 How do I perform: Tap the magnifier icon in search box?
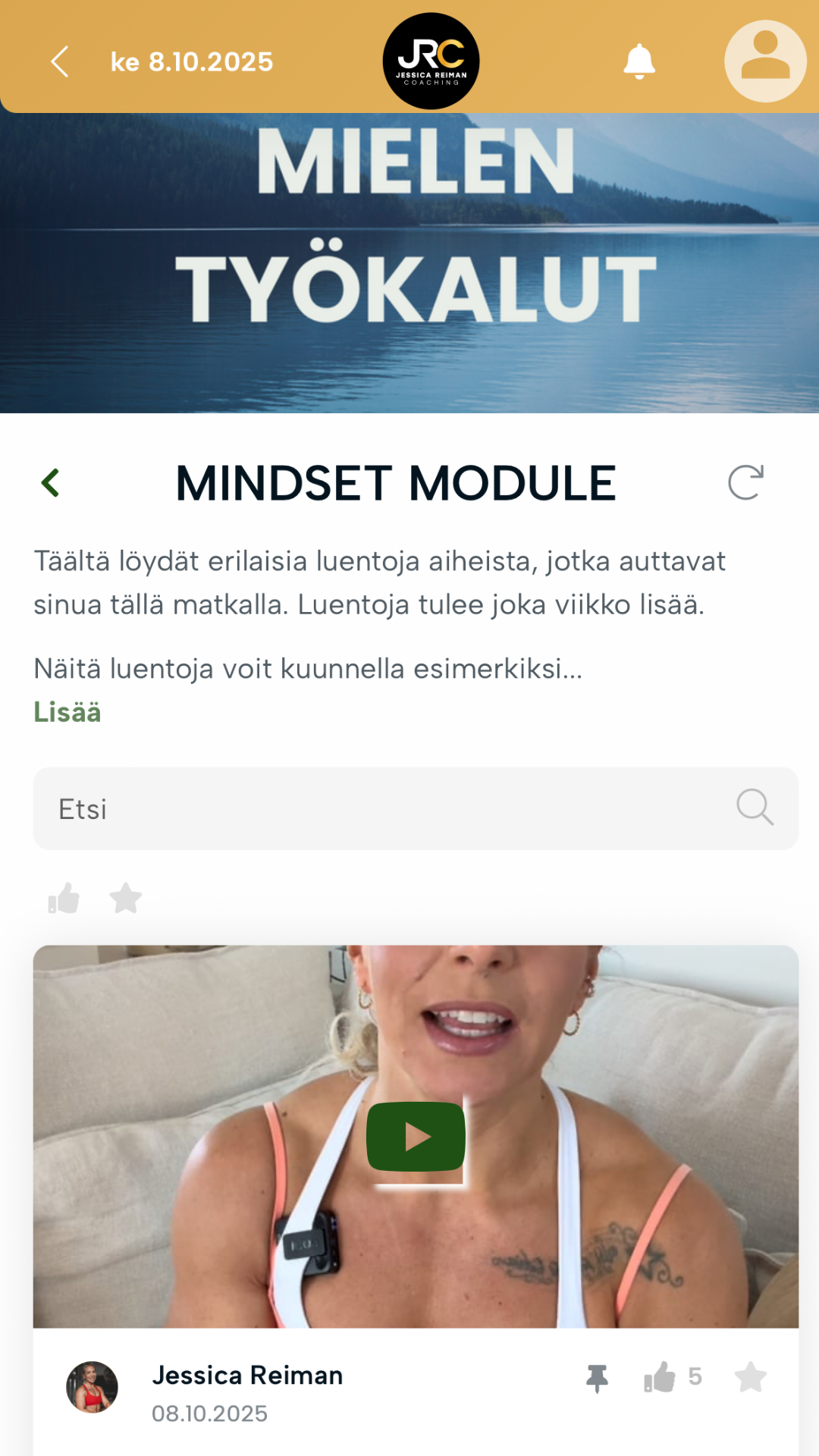tap(755, 807)
